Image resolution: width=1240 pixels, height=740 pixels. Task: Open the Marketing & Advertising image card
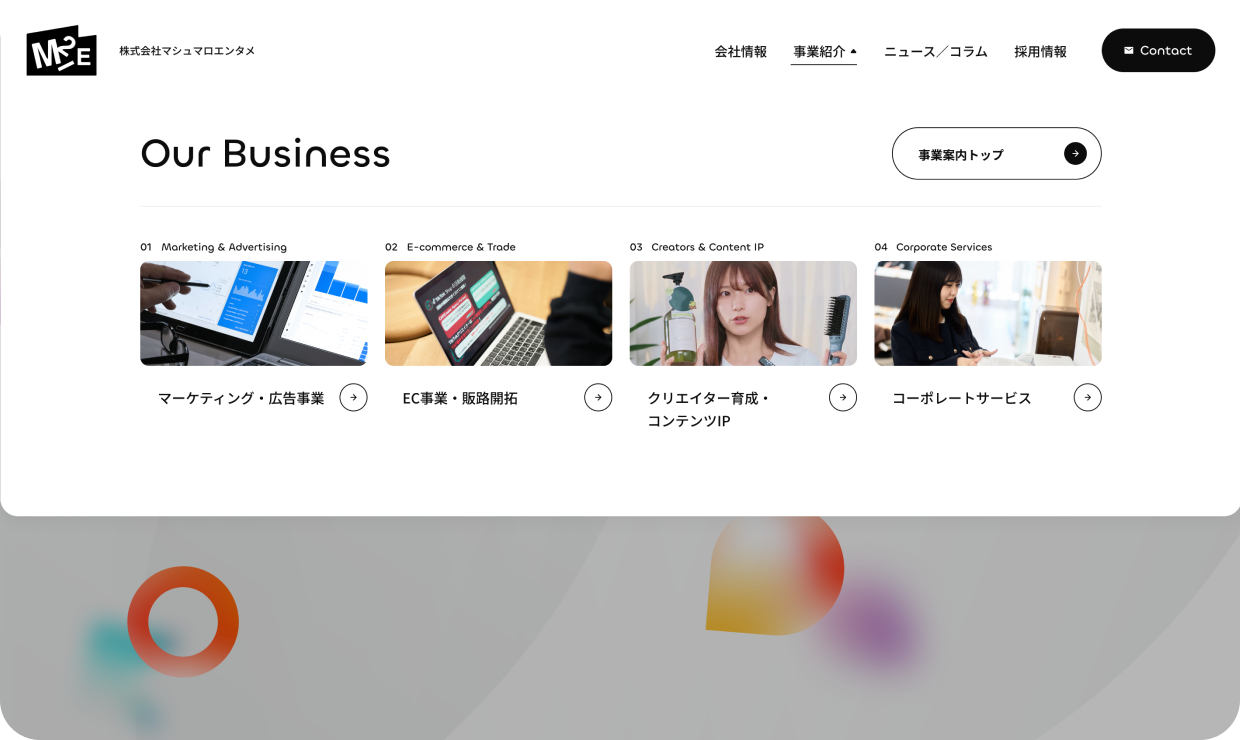pos(253,313)
